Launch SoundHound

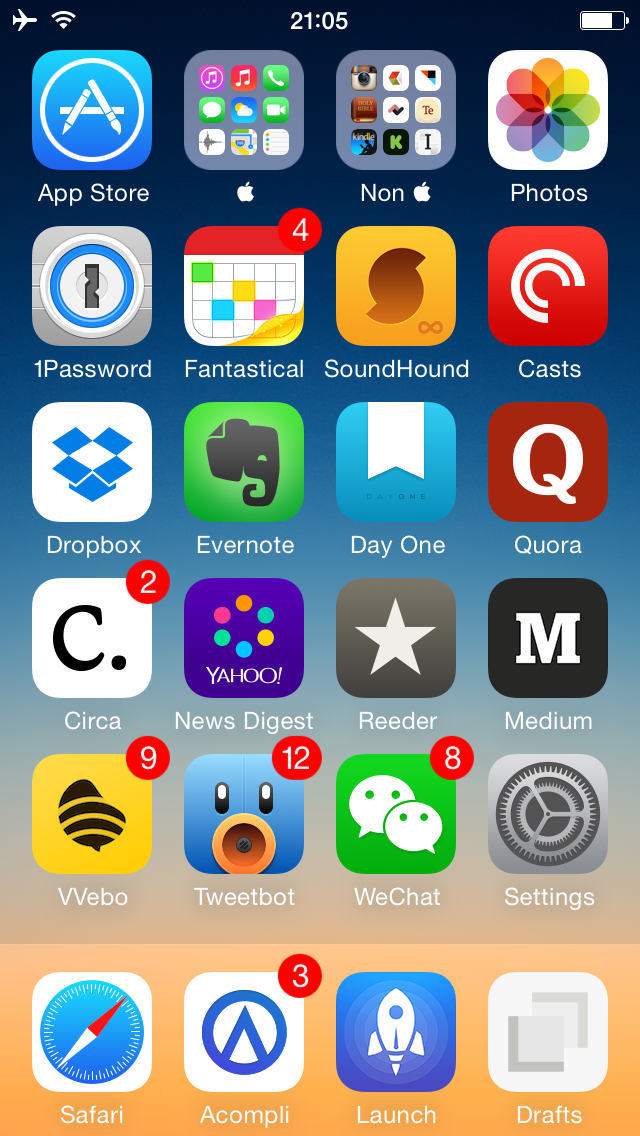(396, 286)
